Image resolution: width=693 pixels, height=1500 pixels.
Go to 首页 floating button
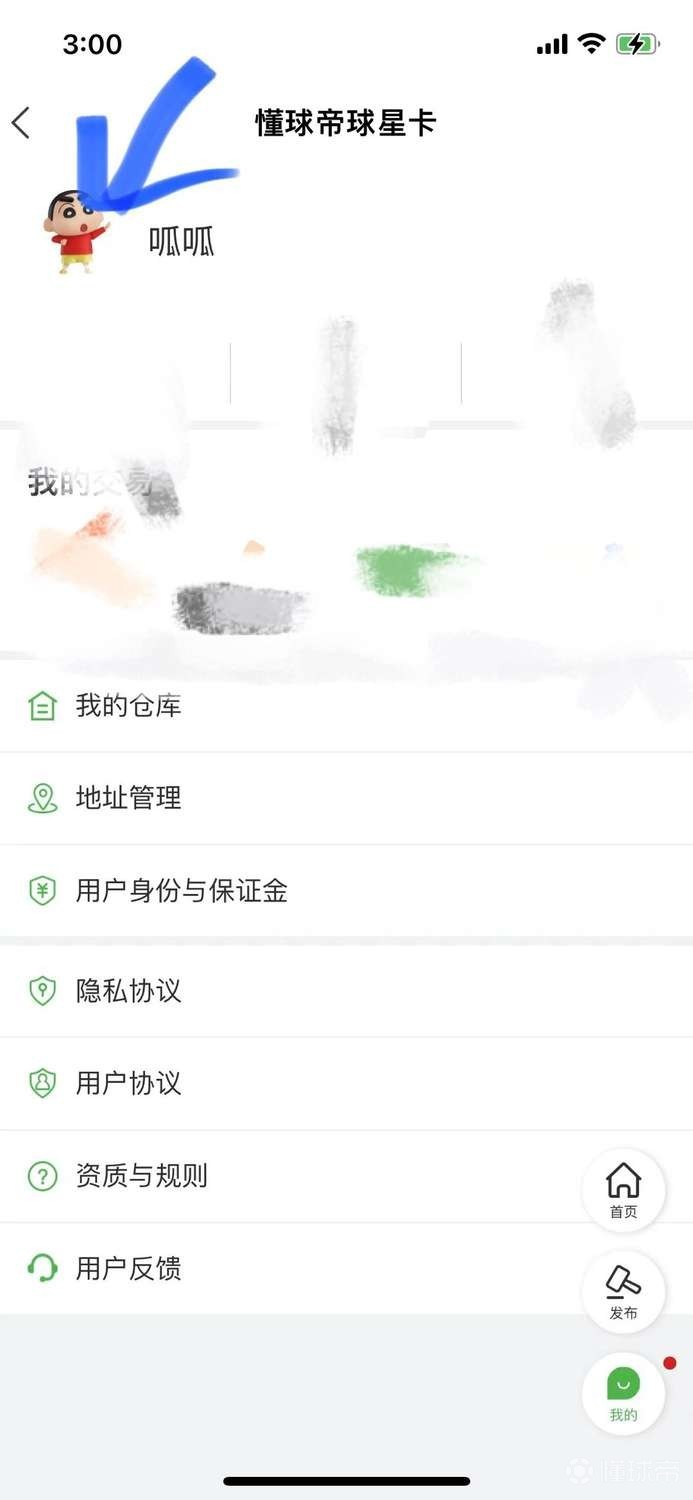click(623, 1190)
